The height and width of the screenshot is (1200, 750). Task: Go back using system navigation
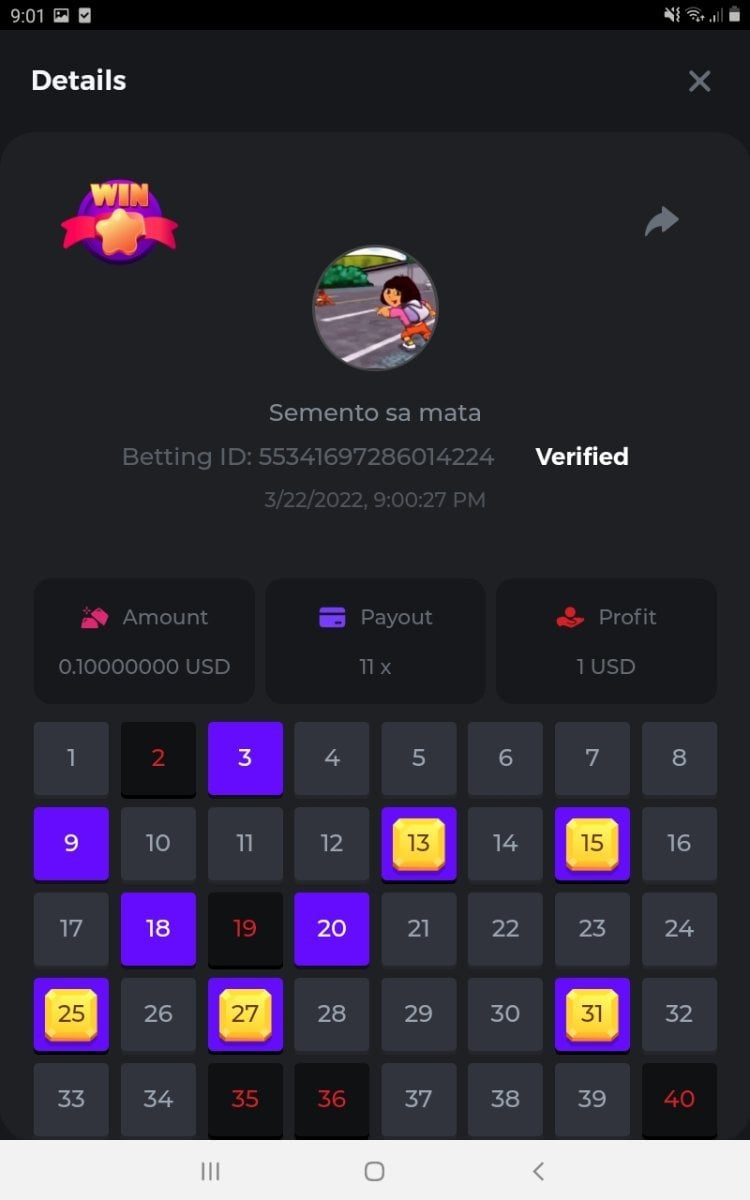[x=538, y=1171]
